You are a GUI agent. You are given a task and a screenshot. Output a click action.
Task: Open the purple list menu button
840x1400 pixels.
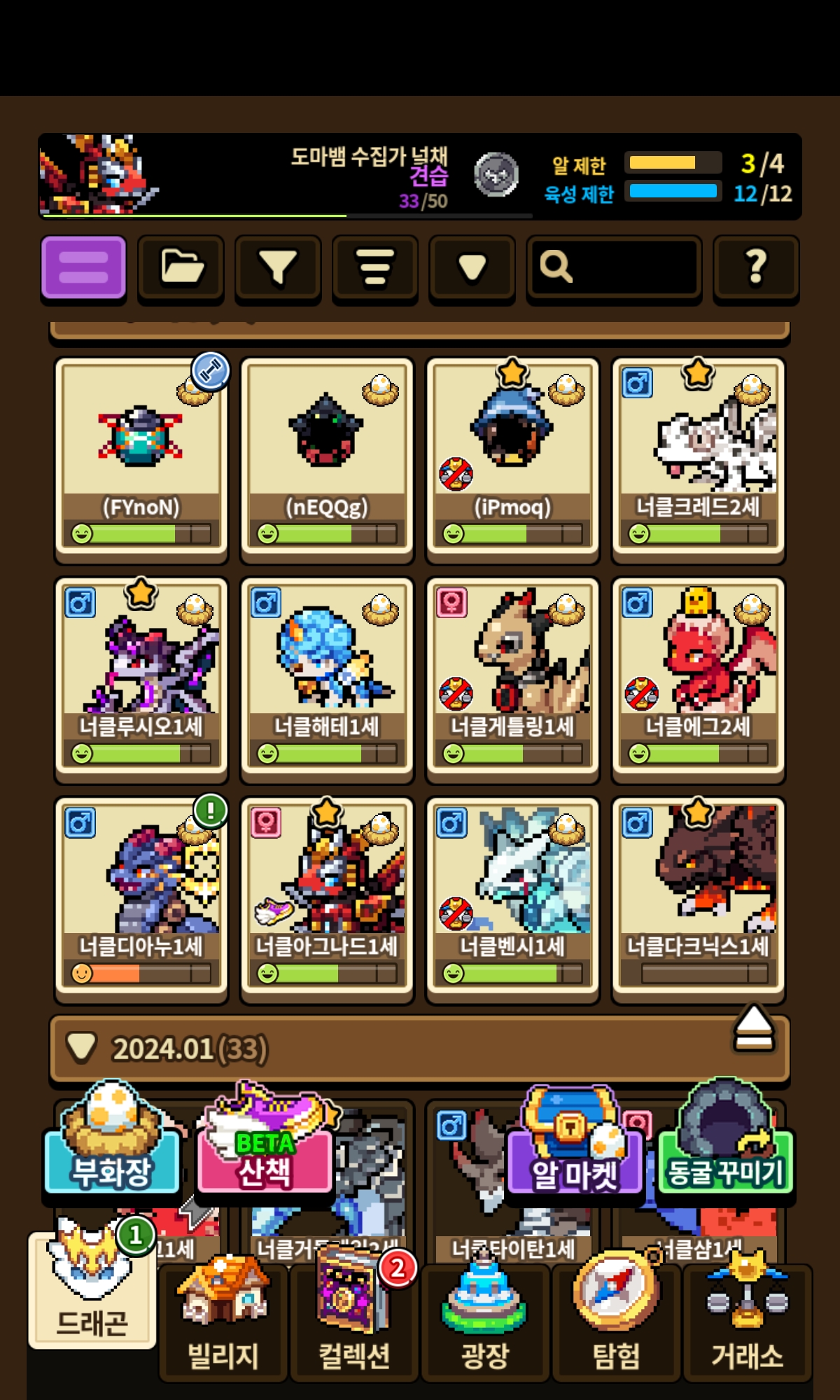click(x=83, y=269)
